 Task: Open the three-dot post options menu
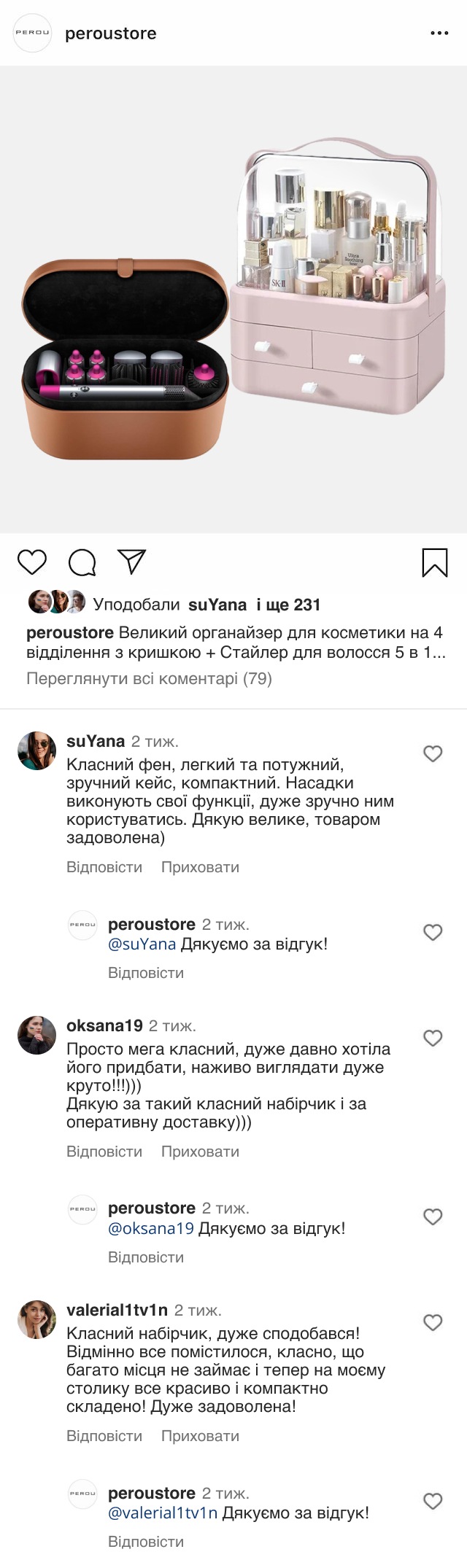click(x=439, y=34)
